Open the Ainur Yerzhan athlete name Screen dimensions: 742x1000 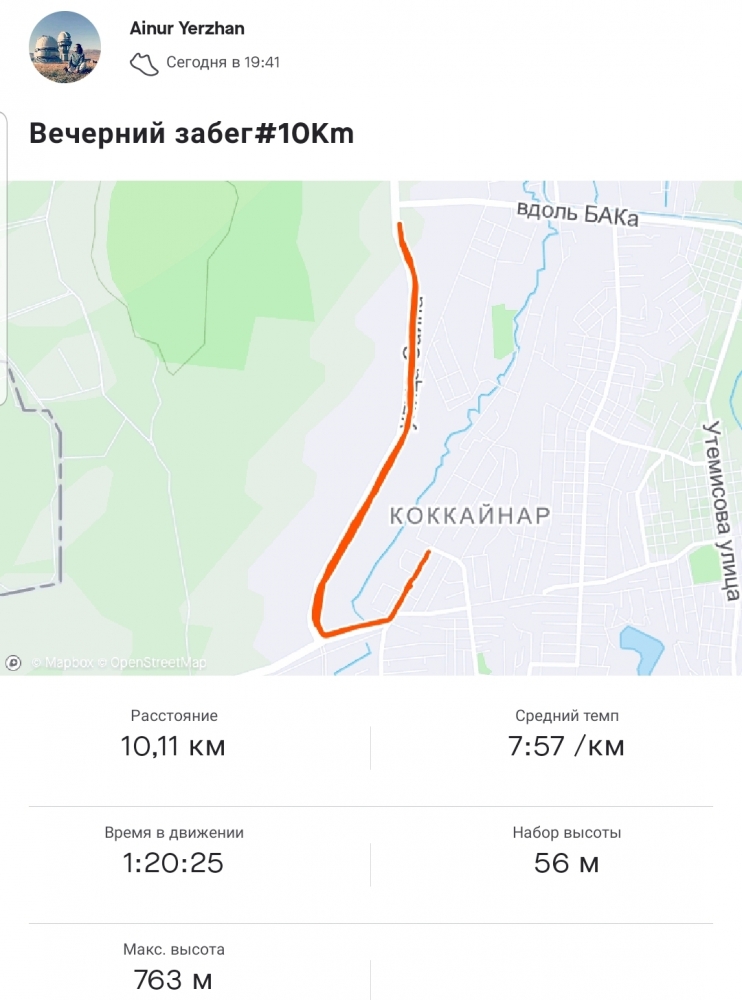187,28
